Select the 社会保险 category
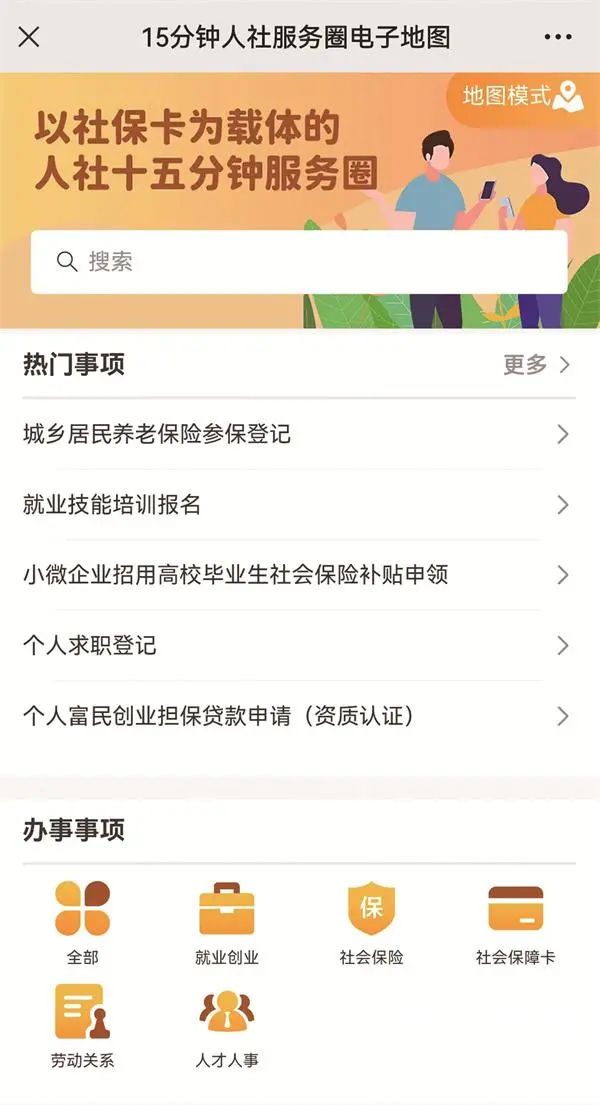This screenshot has width=600, height=1105. (x=371, y=922)
